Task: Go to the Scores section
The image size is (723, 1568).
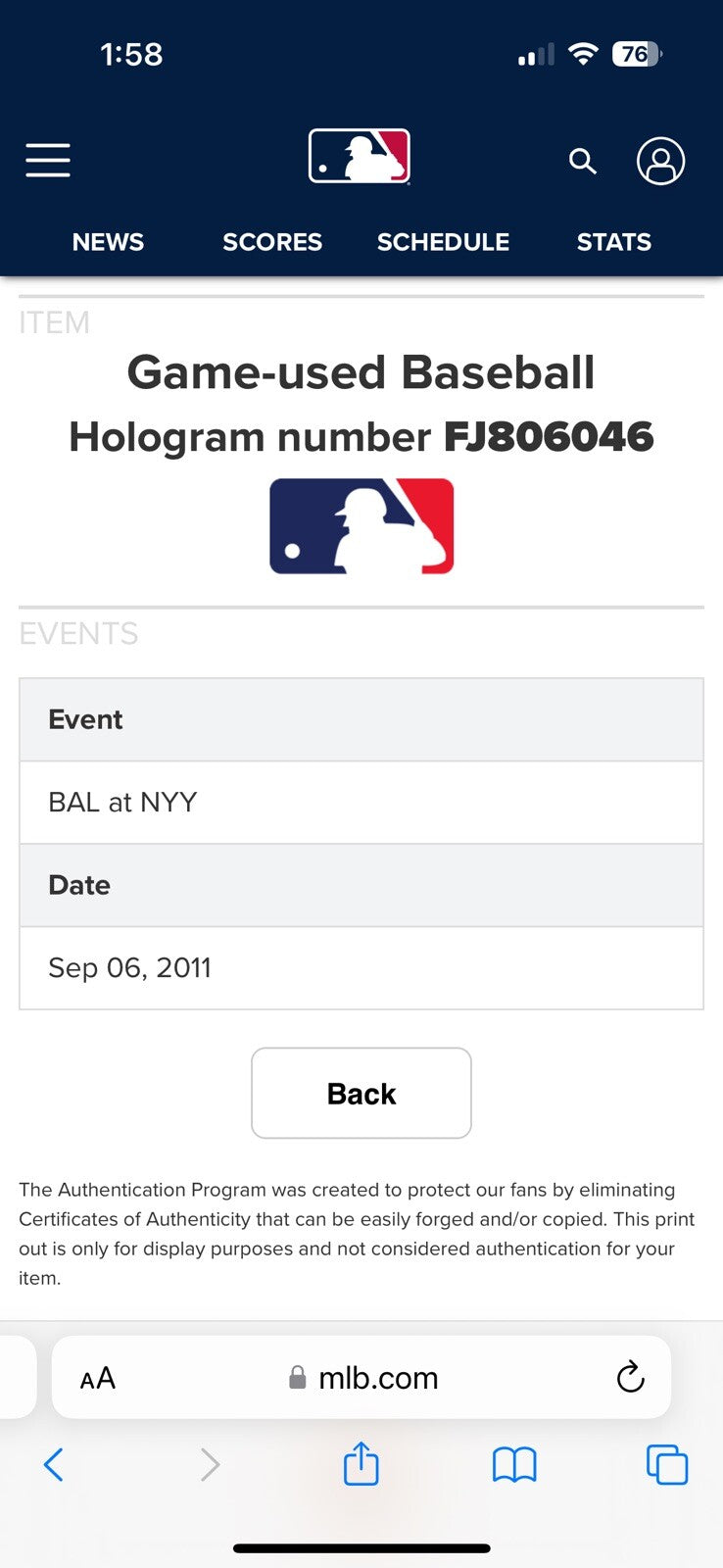Action: coord(272,242)
